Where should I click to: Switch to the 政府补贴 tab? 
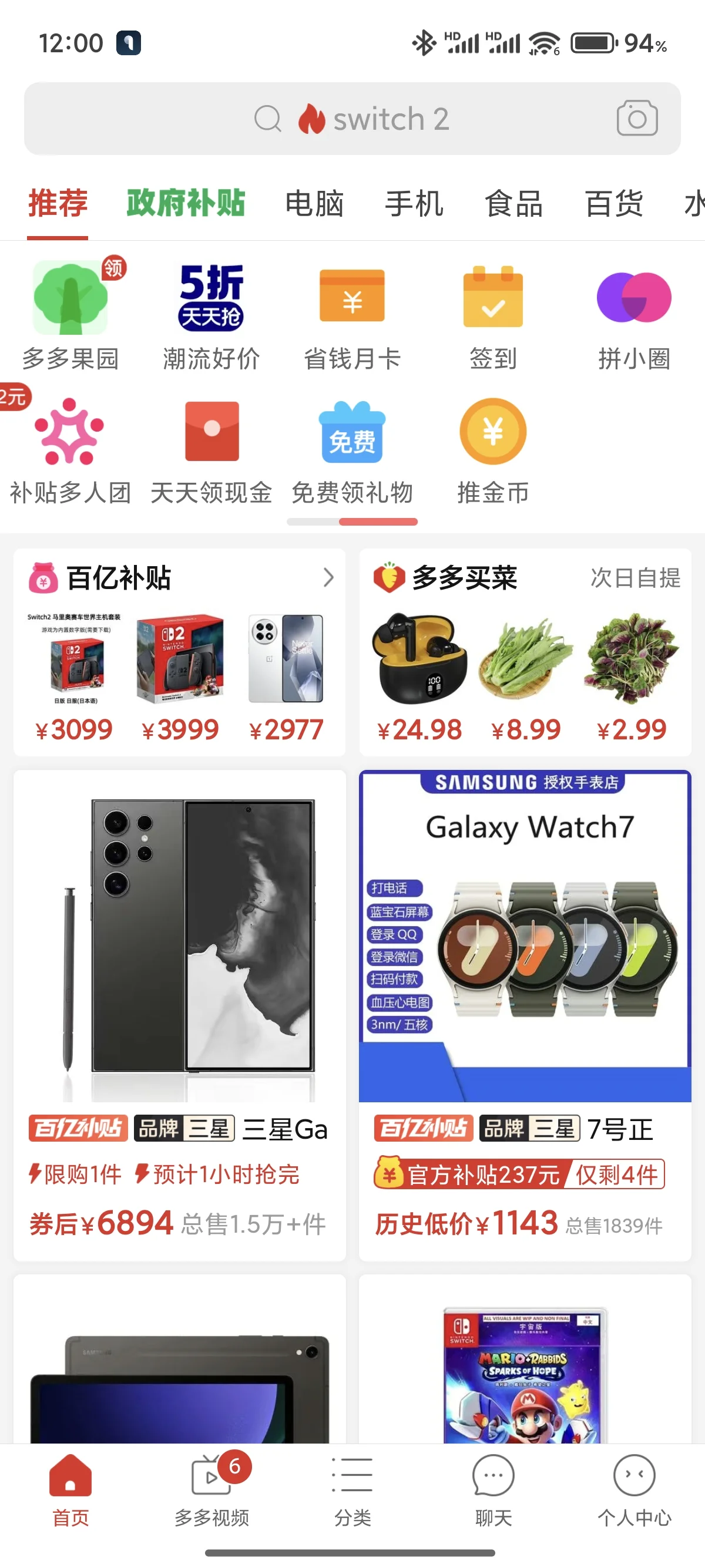(186, 203)
